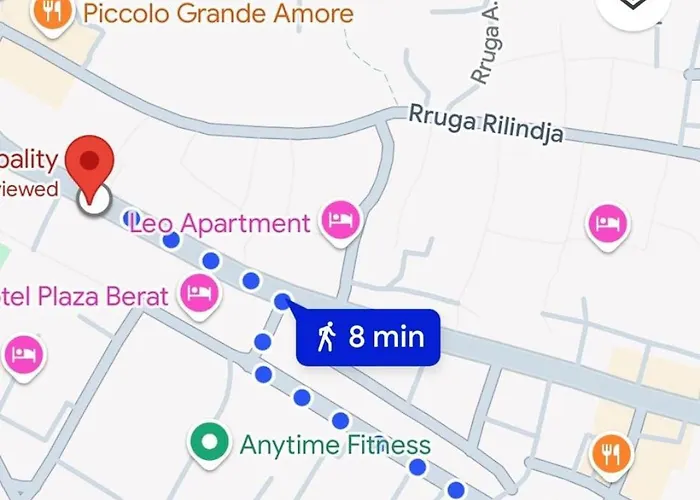
Task: Open Leo Apartment lodging marker
Action: (x=341, y=221)
